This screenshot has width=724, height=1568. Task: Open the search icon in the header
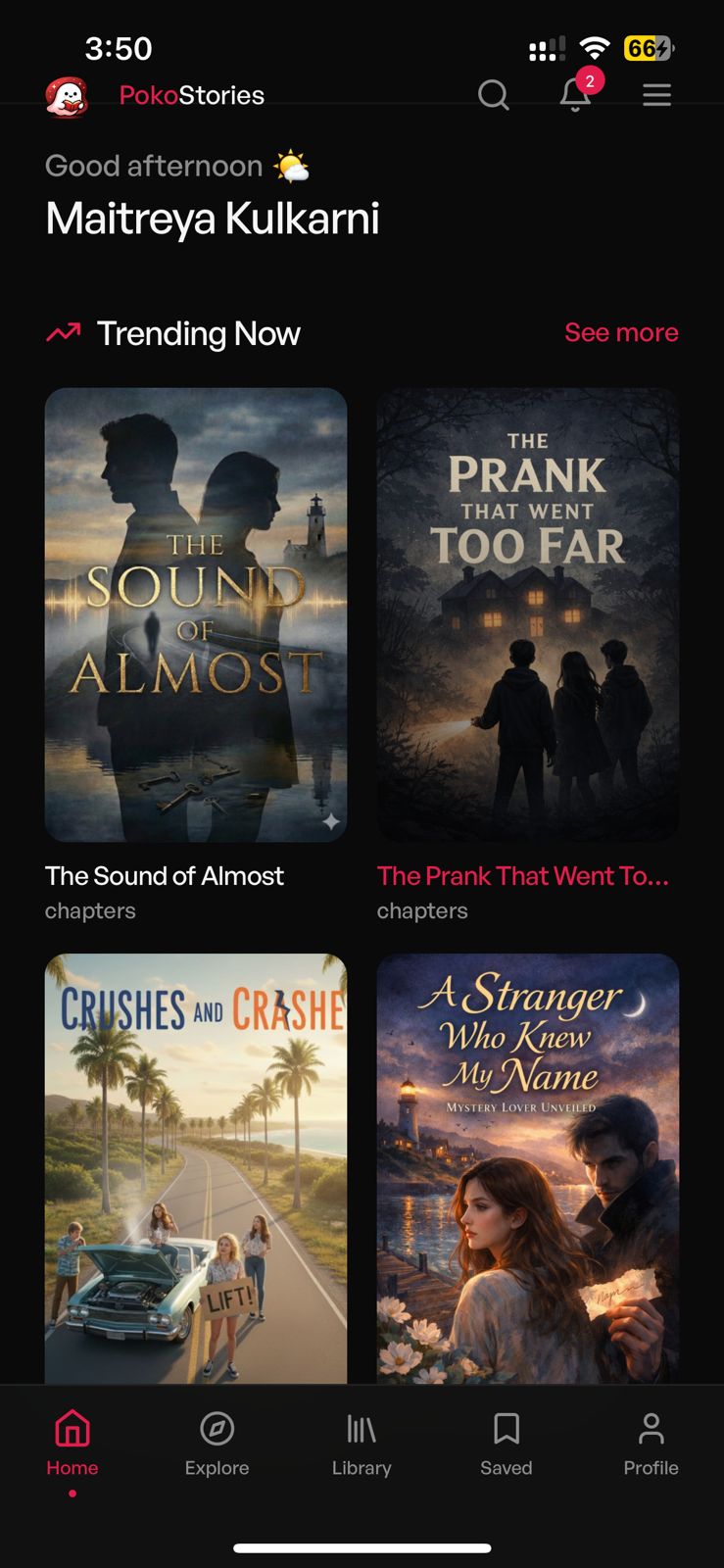[493, 95]
